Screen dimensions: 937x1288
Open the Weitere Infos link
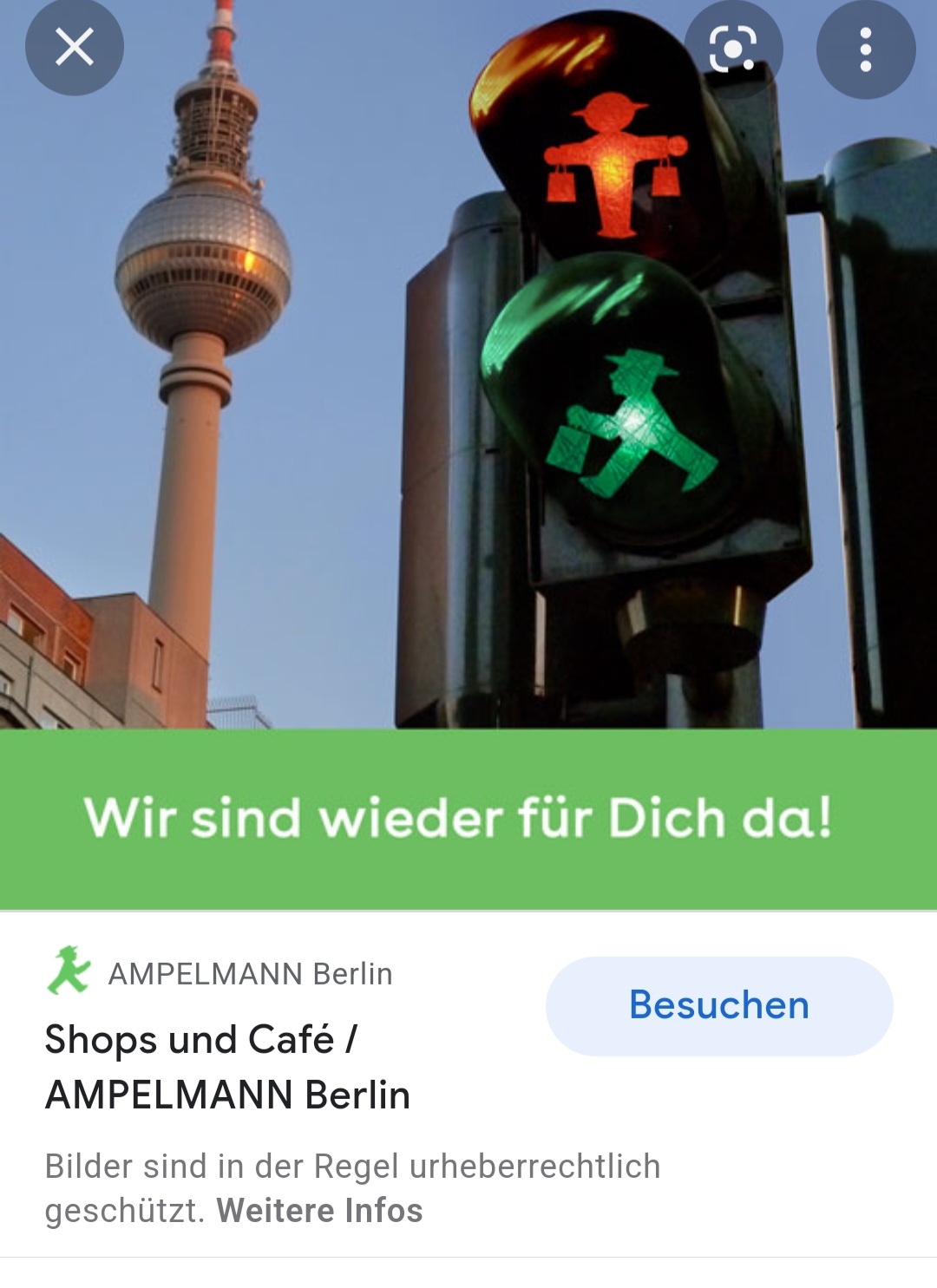pyautogui.click(x=319, y=1211)
